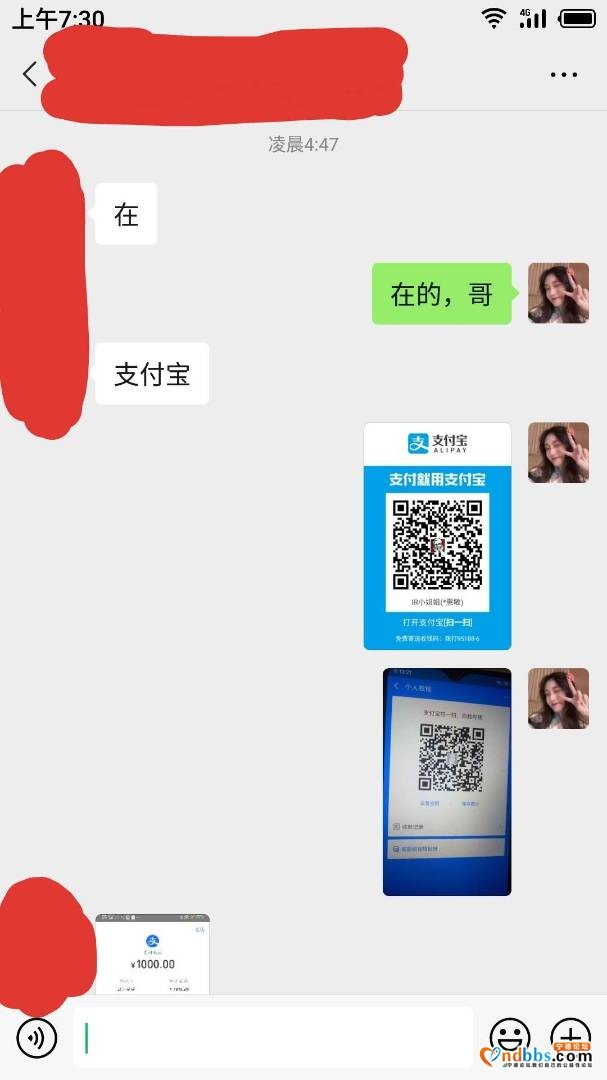Open the plus attachment menu

click(x=570, y=1037)
